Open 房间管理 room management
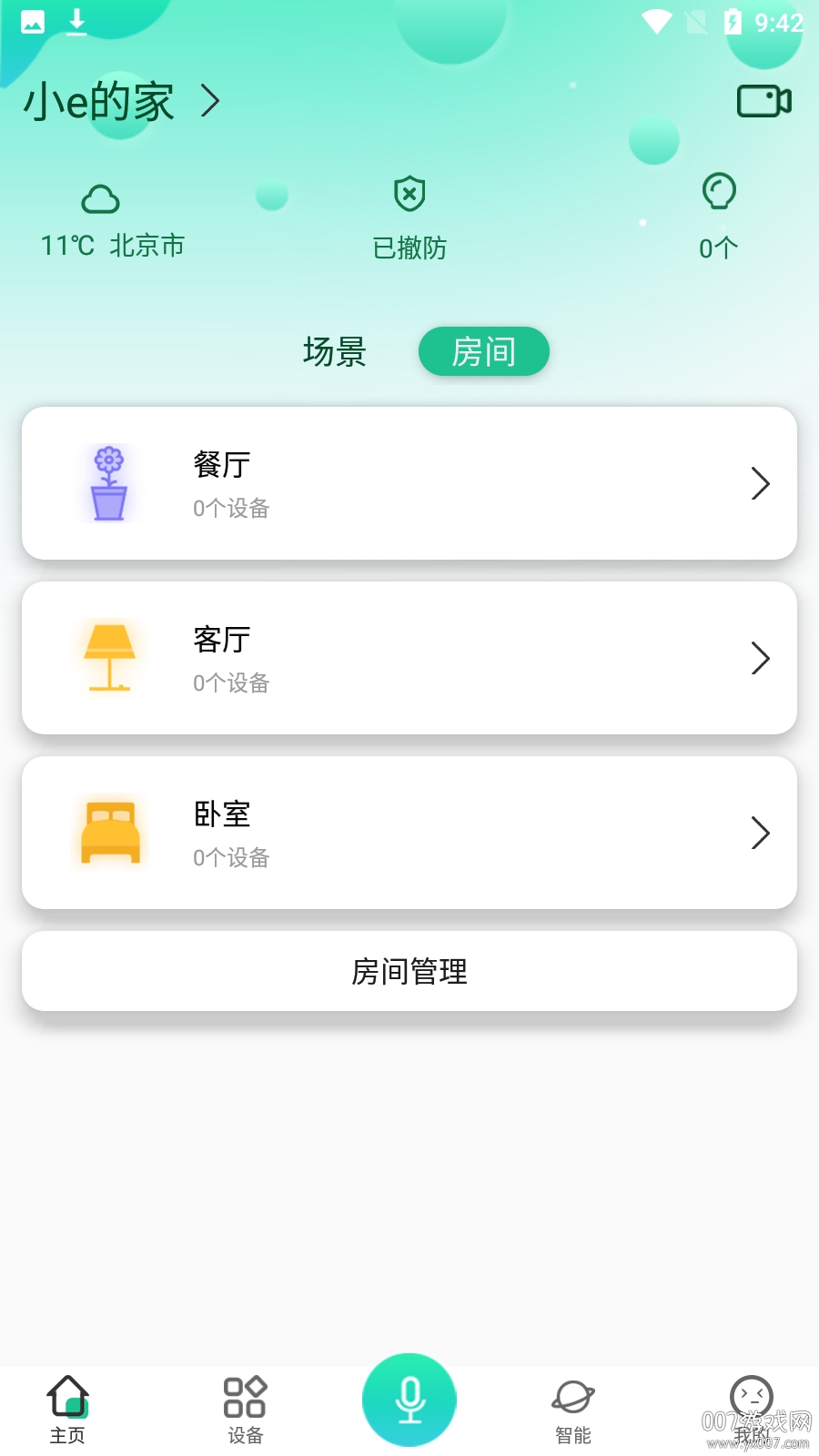This screenshot has width=819, height=1456. [409, 971]
